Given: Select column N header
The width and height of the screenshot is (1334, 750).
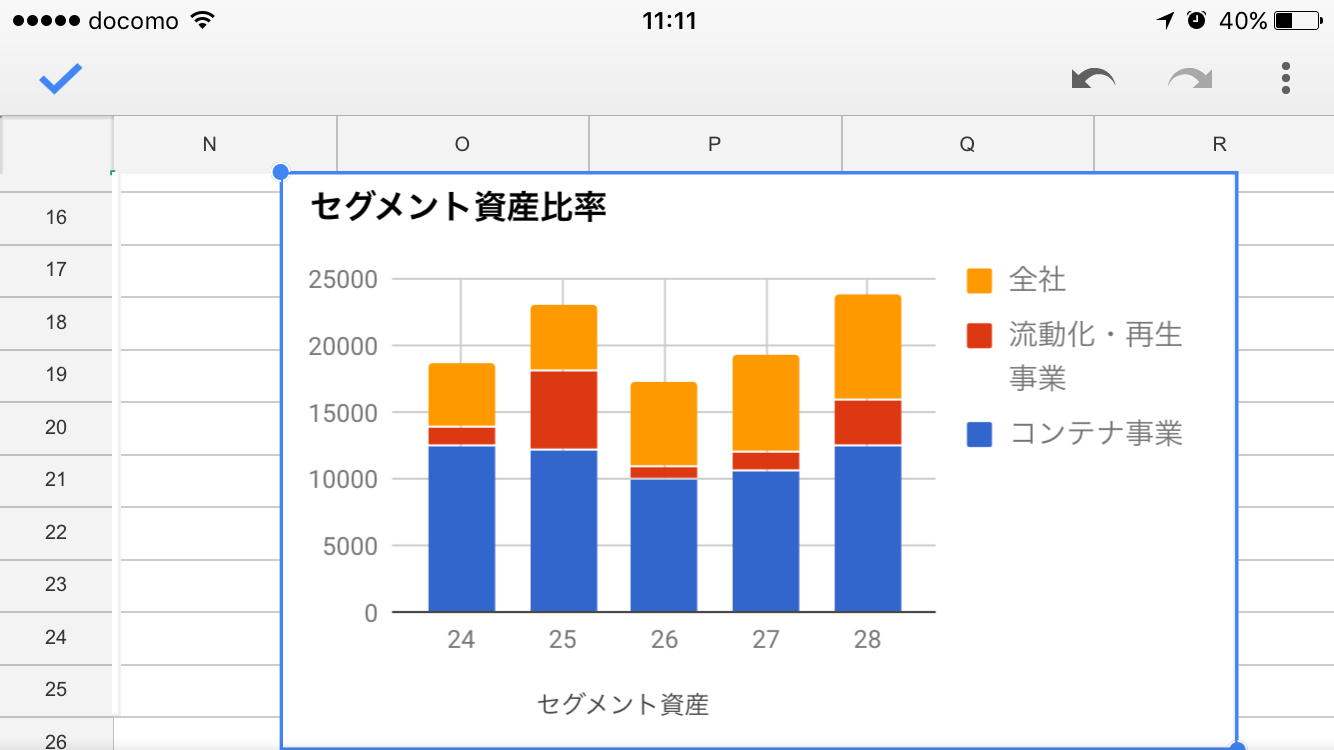Looking at the screenshot, I should pyautogui.click(x=209, y=144).
